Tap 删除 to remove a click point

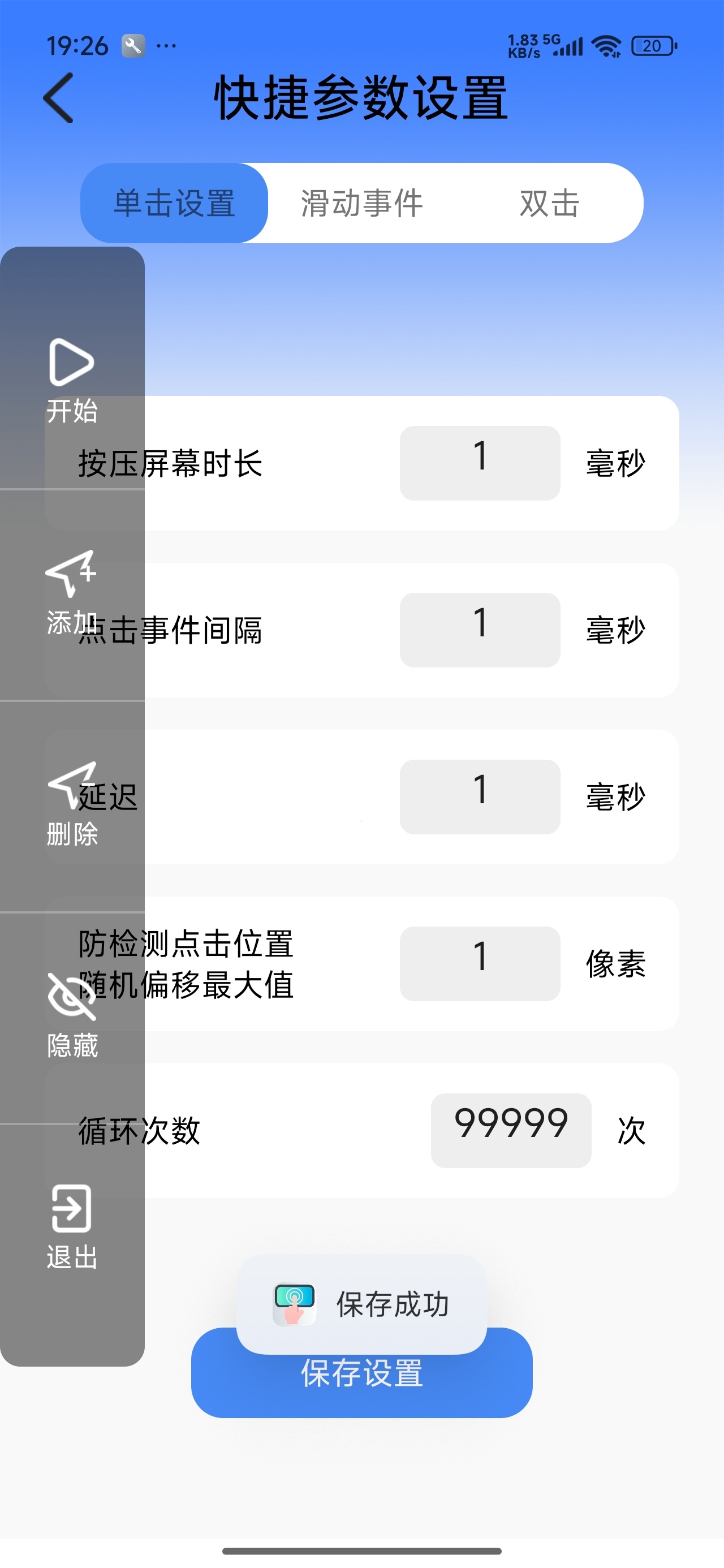72,804
